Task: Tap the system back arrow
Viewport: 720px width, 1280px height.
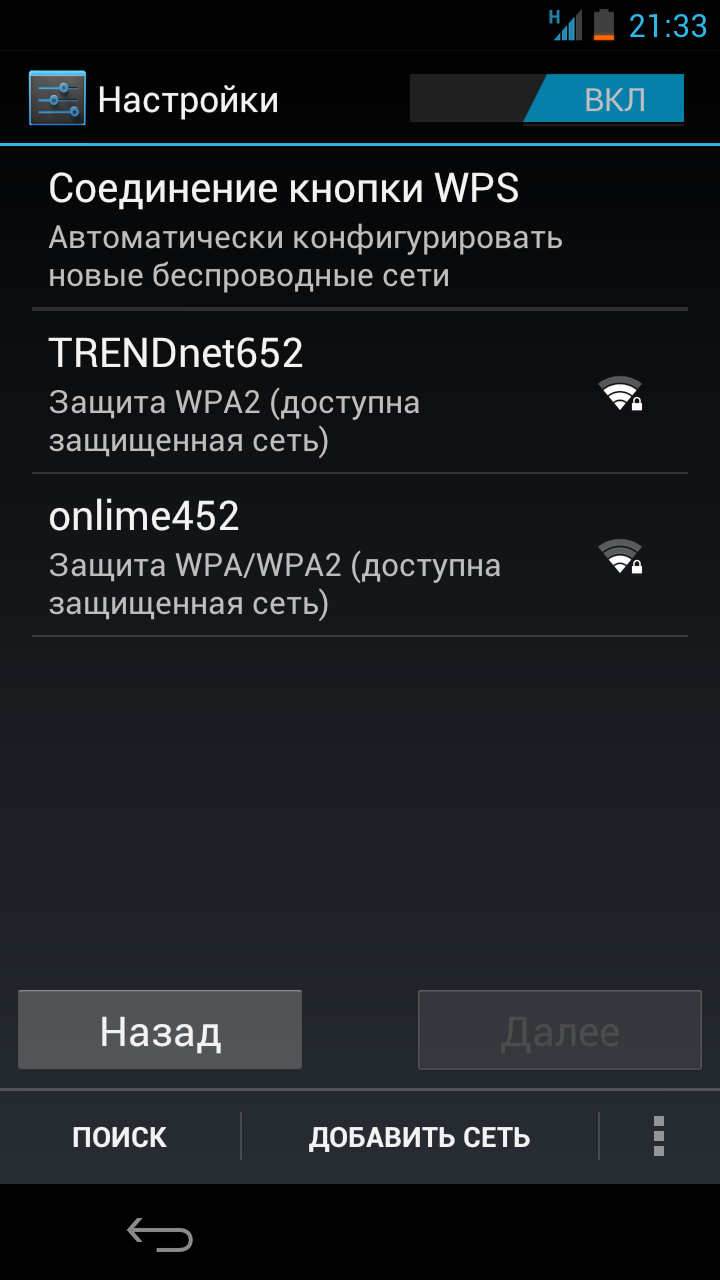Action: pos(160,1234)
